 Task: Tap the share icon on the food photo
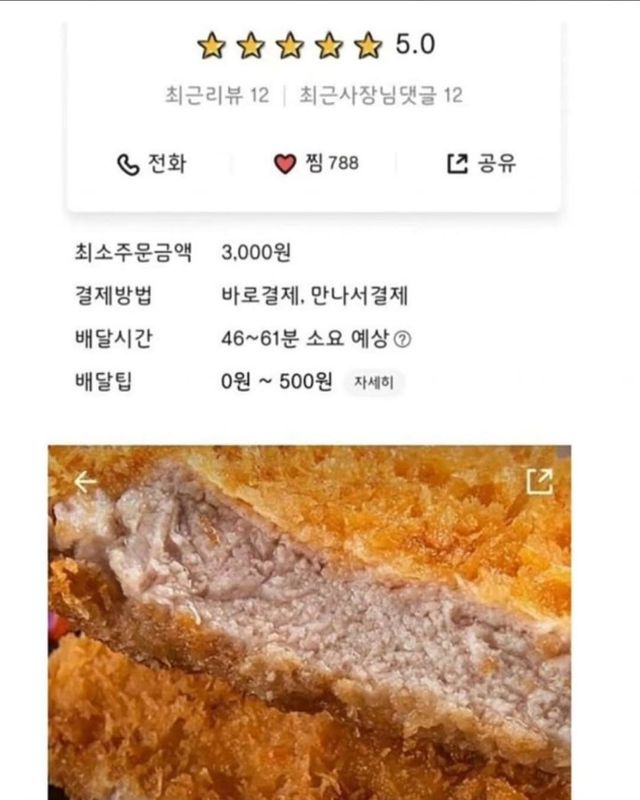tap(539, 482)
